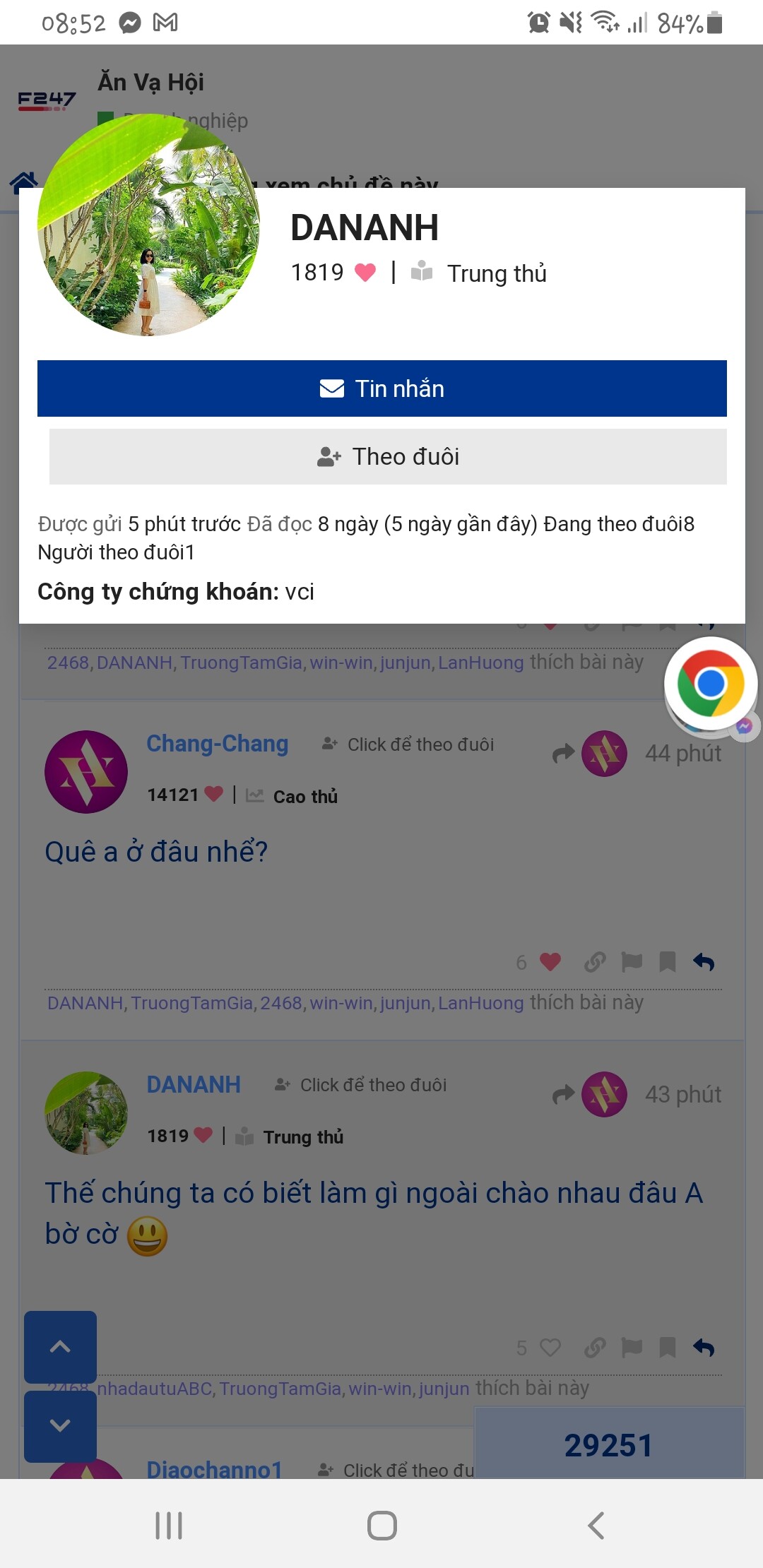The height and width of the screenshot is (1568, 763).
Task: Jump to top with up arrow button
Action: pyautogui.click(x=60, y=1346)
